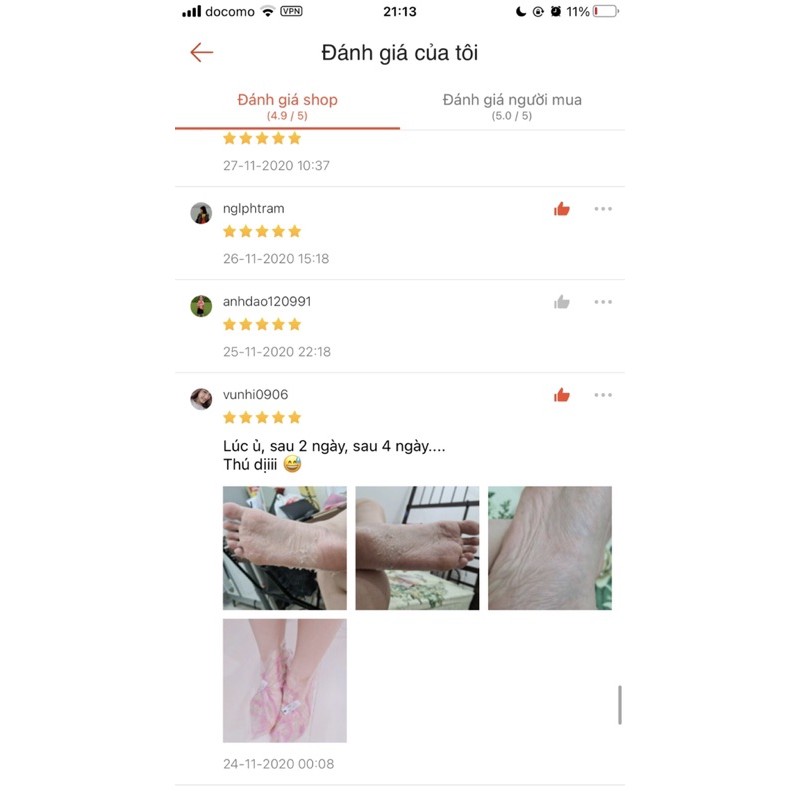This screenshot has height=800, width=800.
Task: Like the review from anhdao120991
Action: pos(562,302)
